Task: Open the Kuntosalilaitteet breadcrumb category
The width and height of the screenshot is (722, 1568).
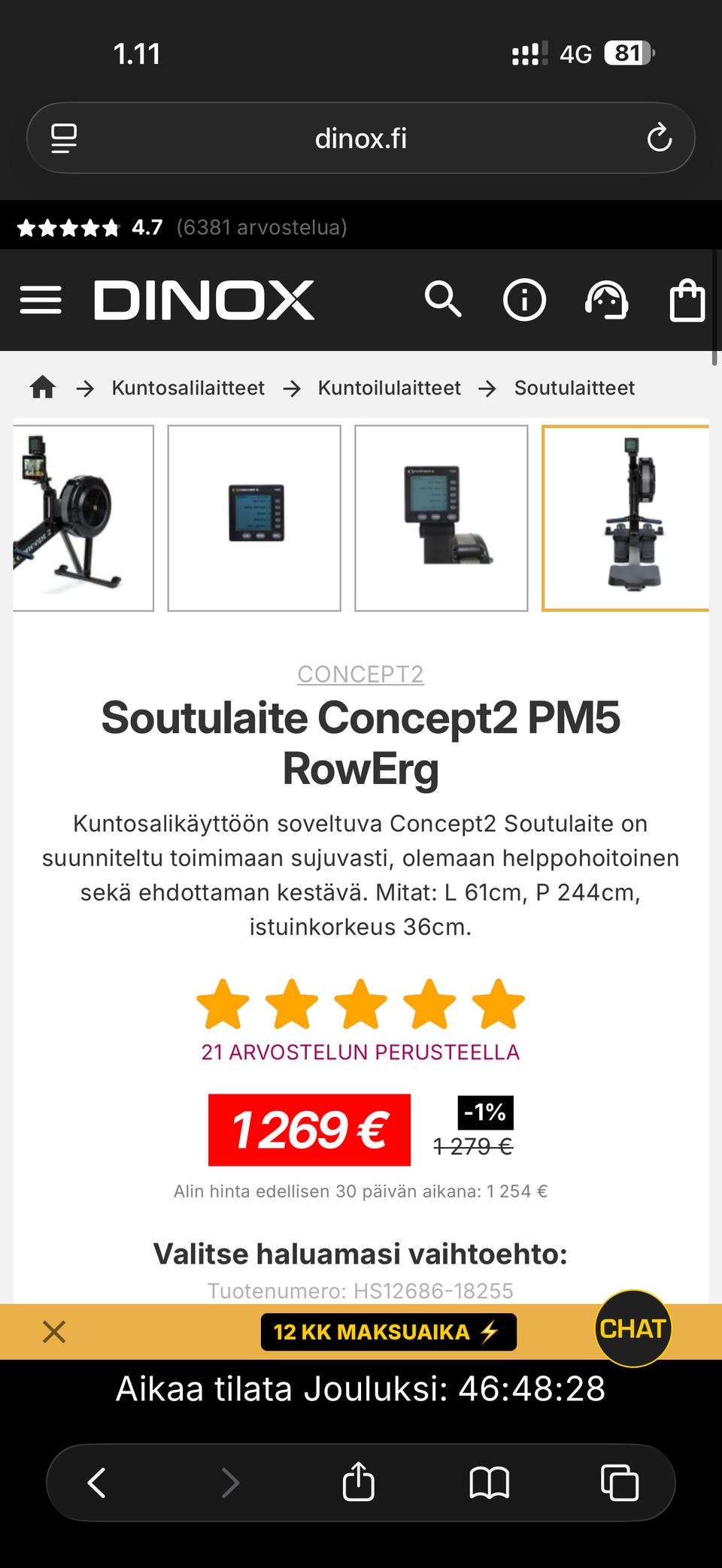Action: (x=188, y=388)
